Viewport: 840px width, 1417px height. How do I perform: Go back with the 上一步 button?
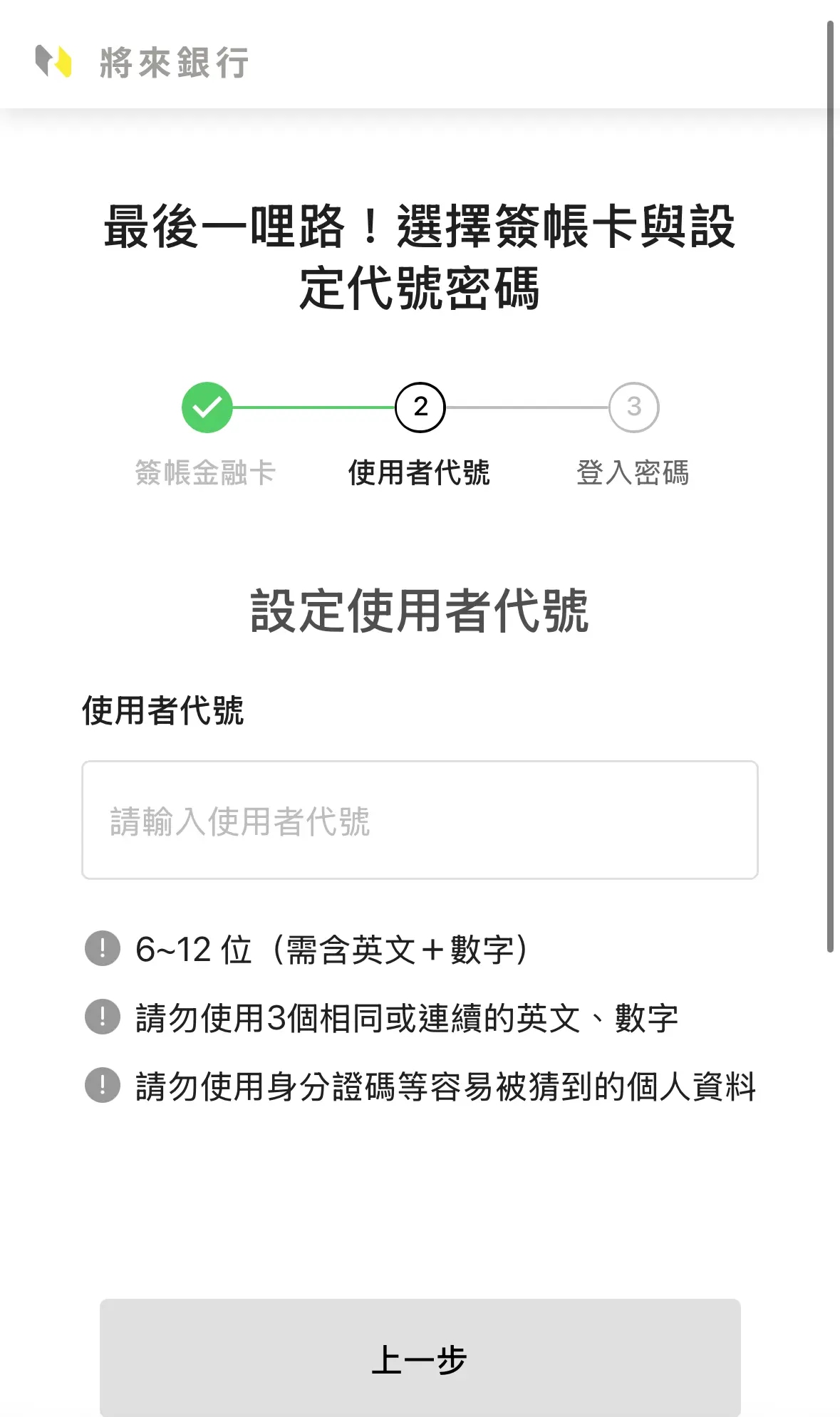point(420,1357)
